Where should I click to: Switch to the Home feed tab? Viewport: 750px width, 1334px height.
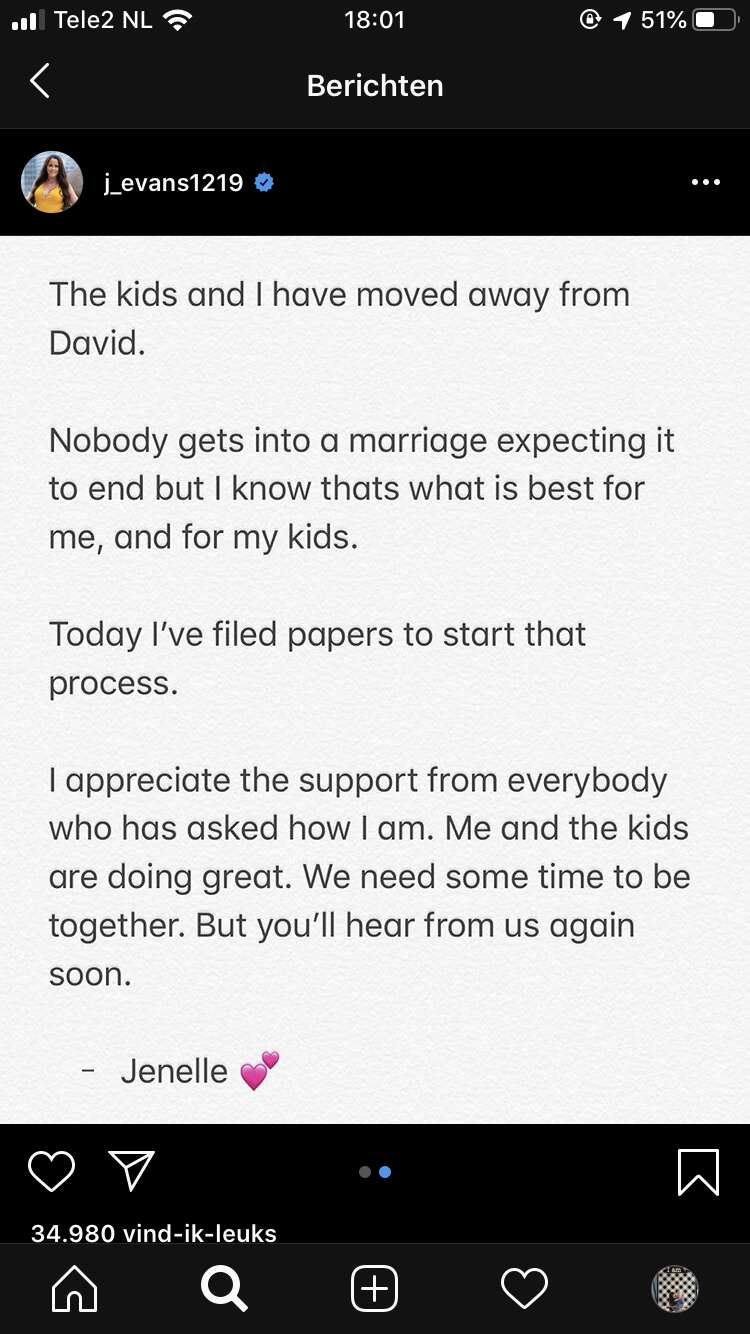coord(75,1288)
